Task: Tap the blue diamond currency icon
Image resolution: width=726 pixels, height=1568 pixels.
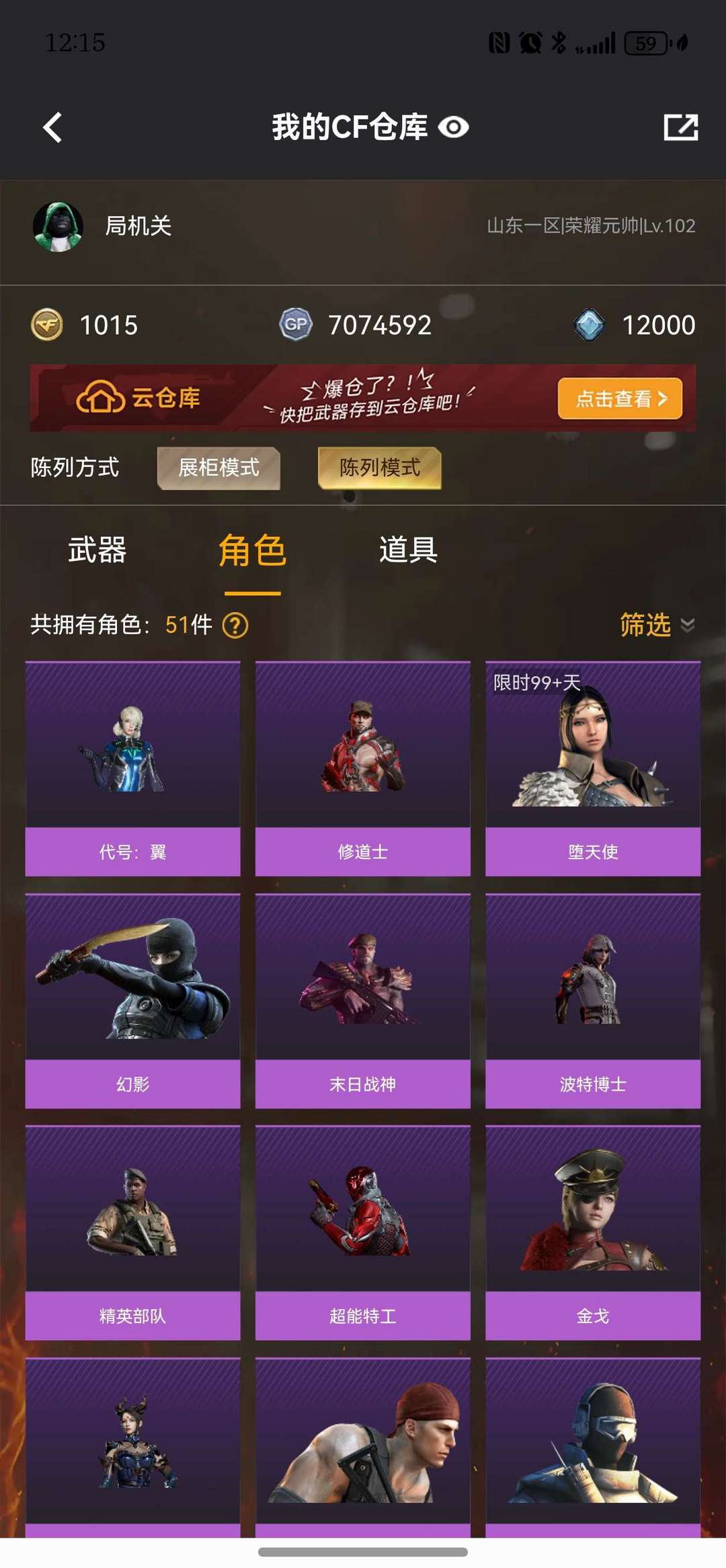Action: 590,325
